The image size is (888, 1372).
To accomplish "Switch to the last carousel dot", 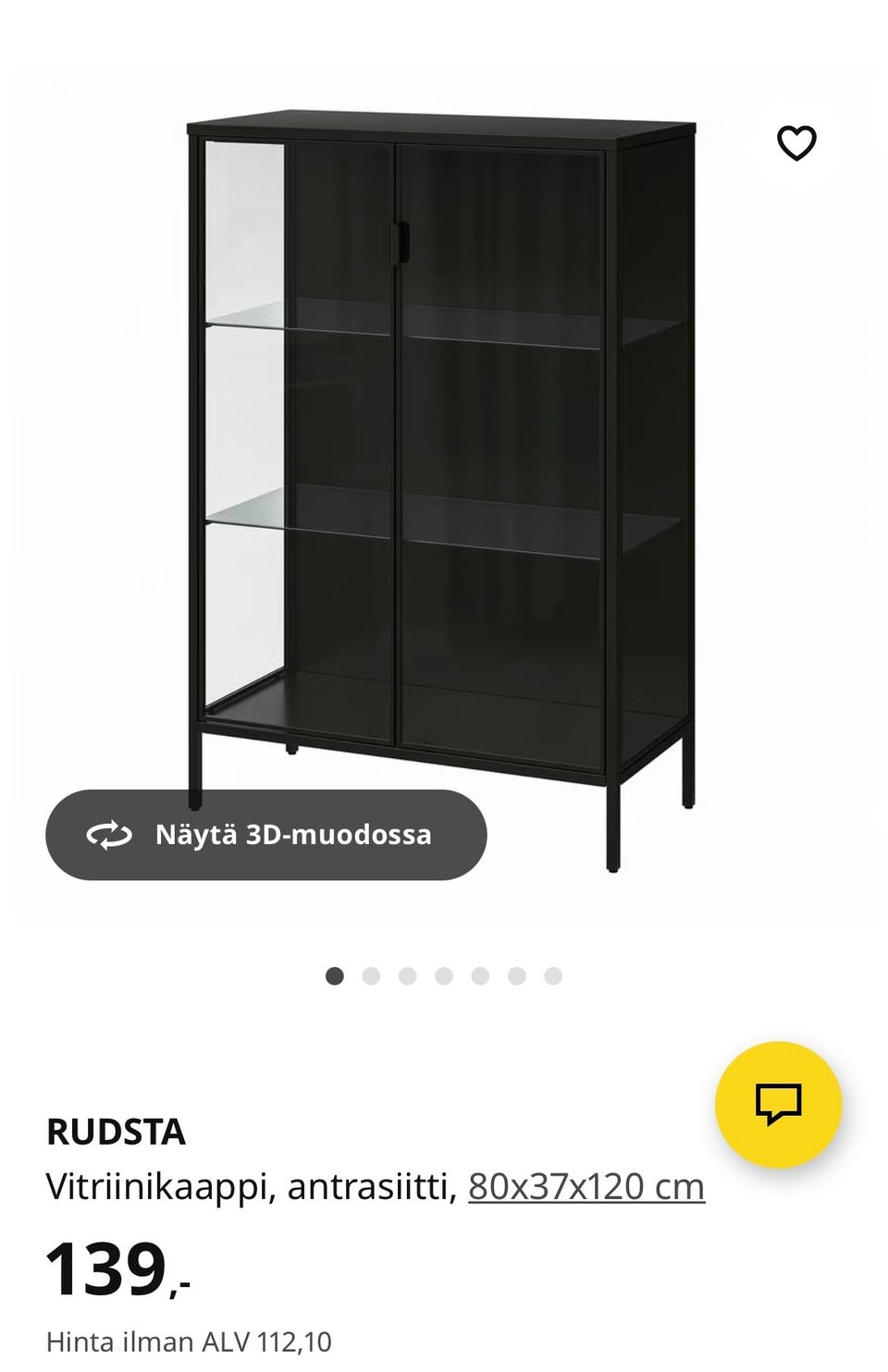I will coord(552,973).
